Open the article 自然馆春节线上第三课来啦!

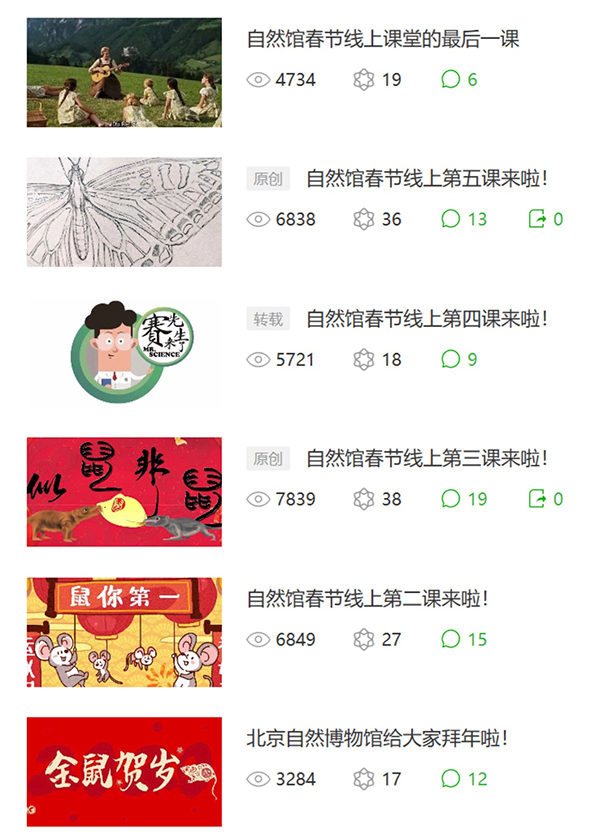426,460
